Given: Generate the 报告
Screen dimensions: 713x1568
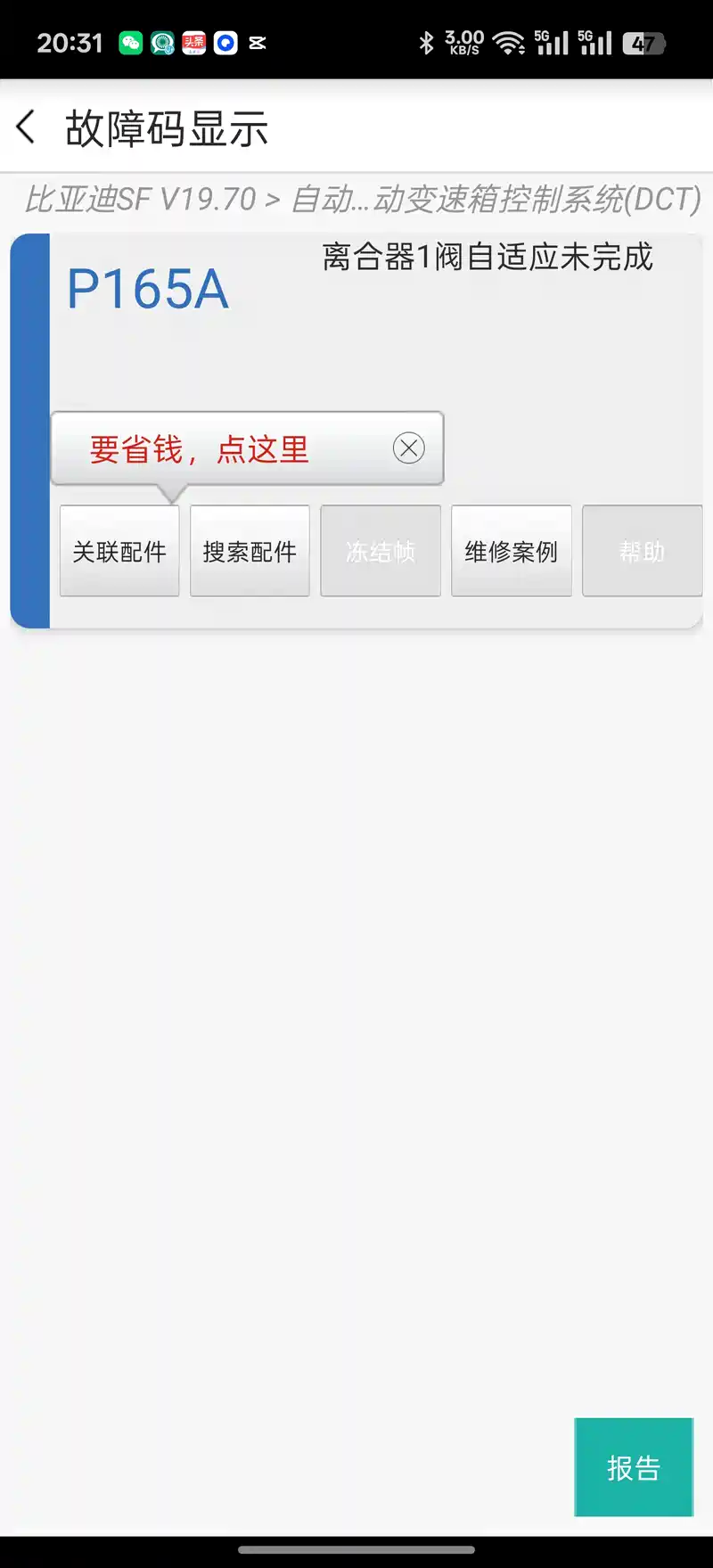Looking at the screenshot, I should [634, 1467].
